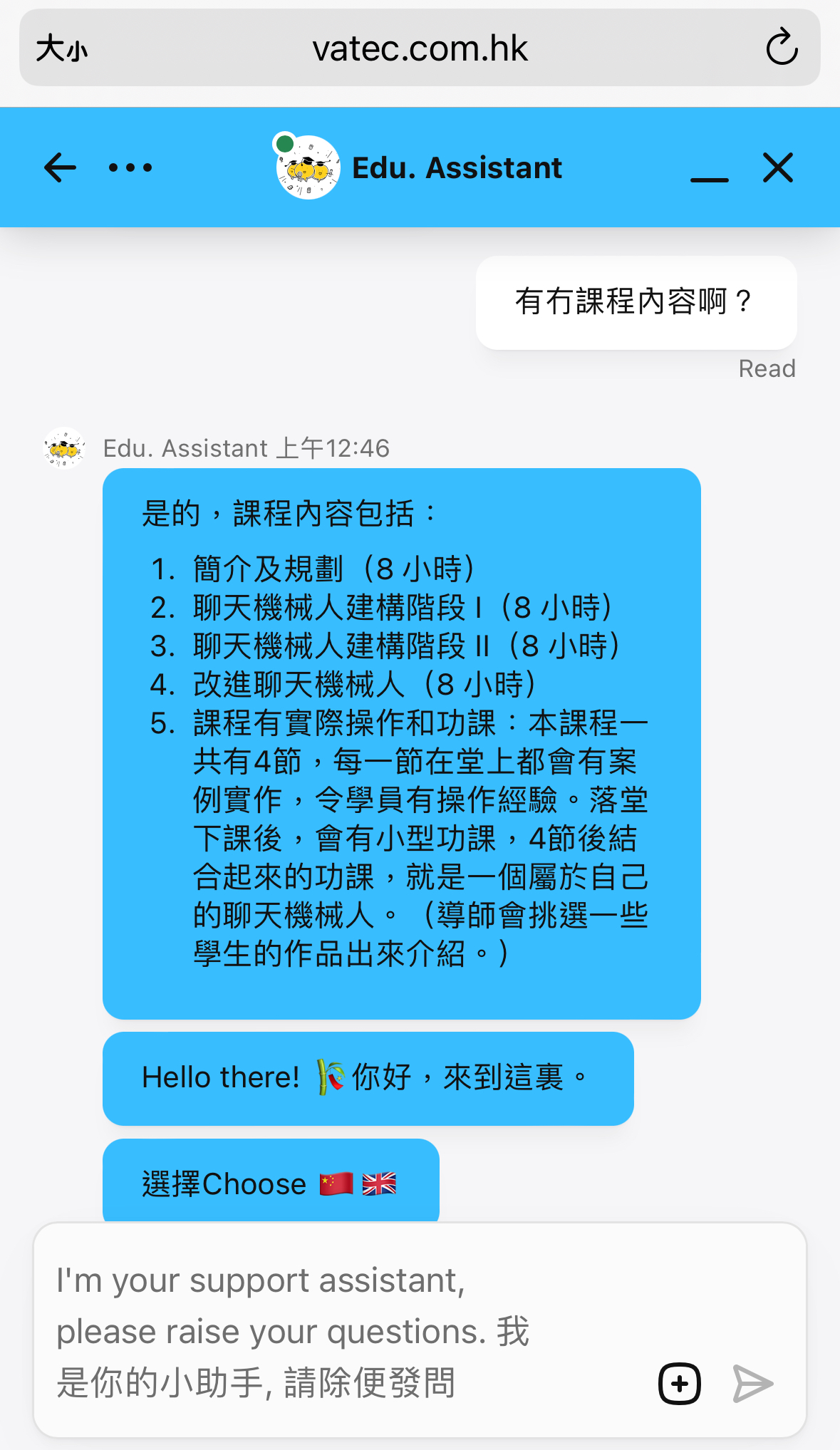Close the Edu. Assistant chat

click(x=778, y=168)
